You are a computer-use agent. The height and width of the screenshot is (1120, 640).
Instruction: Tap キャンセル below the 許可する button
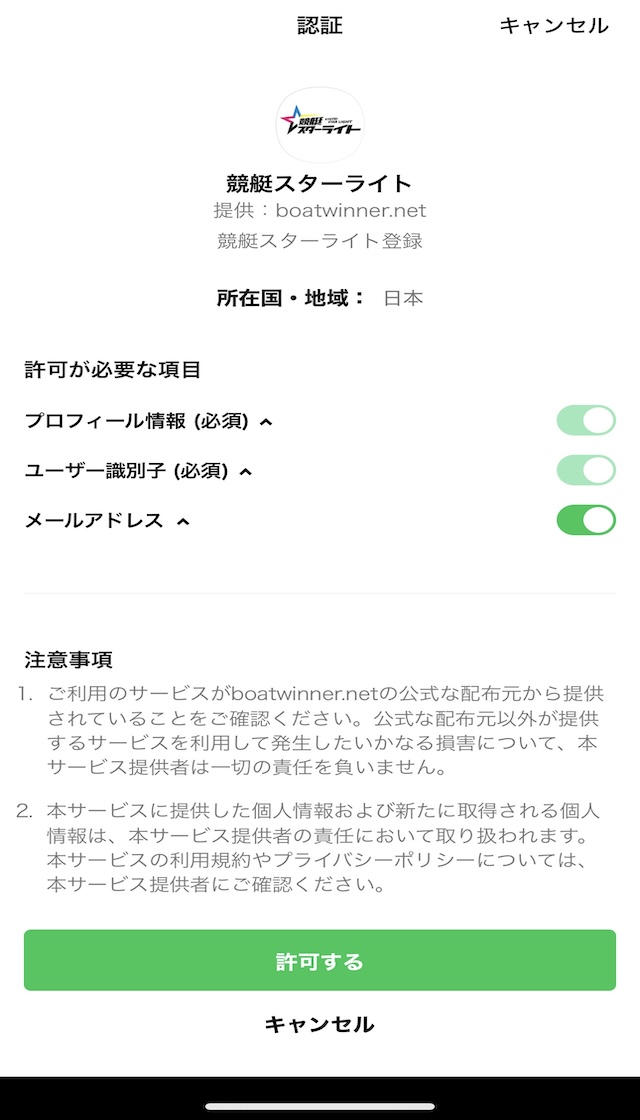(x=319, y=1024)
